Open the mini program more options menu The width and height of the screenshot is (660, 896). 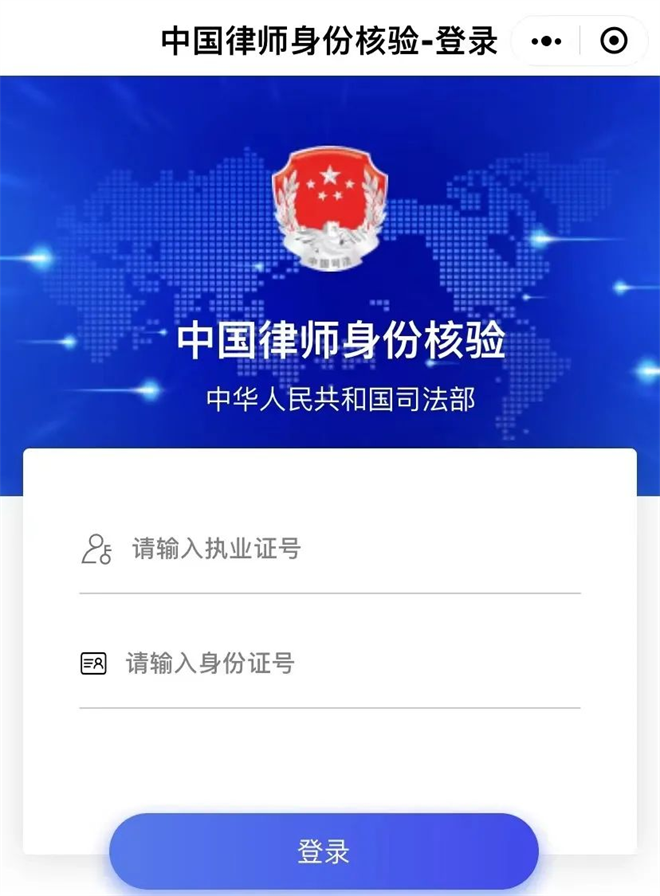[546, 41]
